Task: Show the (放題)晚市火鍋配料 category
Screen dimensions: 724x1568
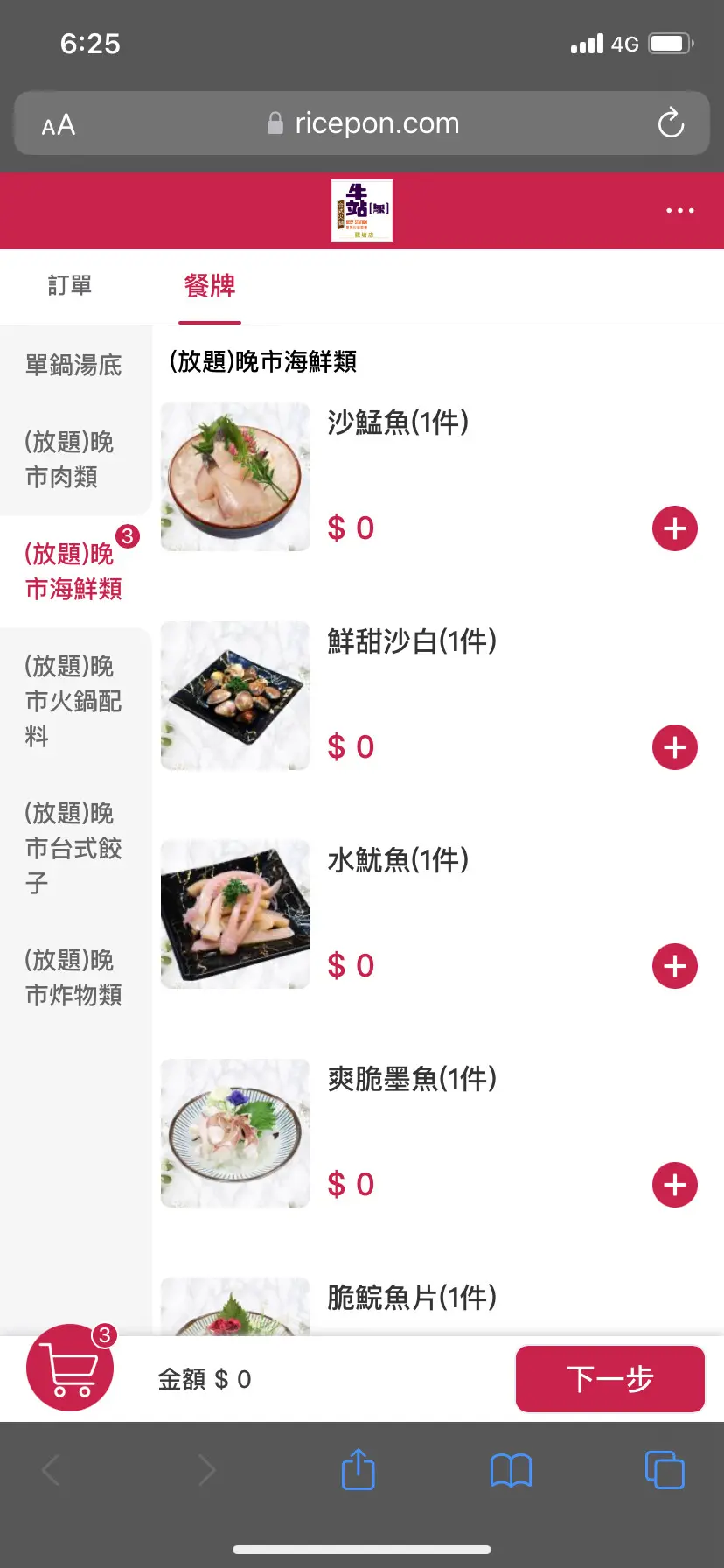Action: (x=73, y=701)
